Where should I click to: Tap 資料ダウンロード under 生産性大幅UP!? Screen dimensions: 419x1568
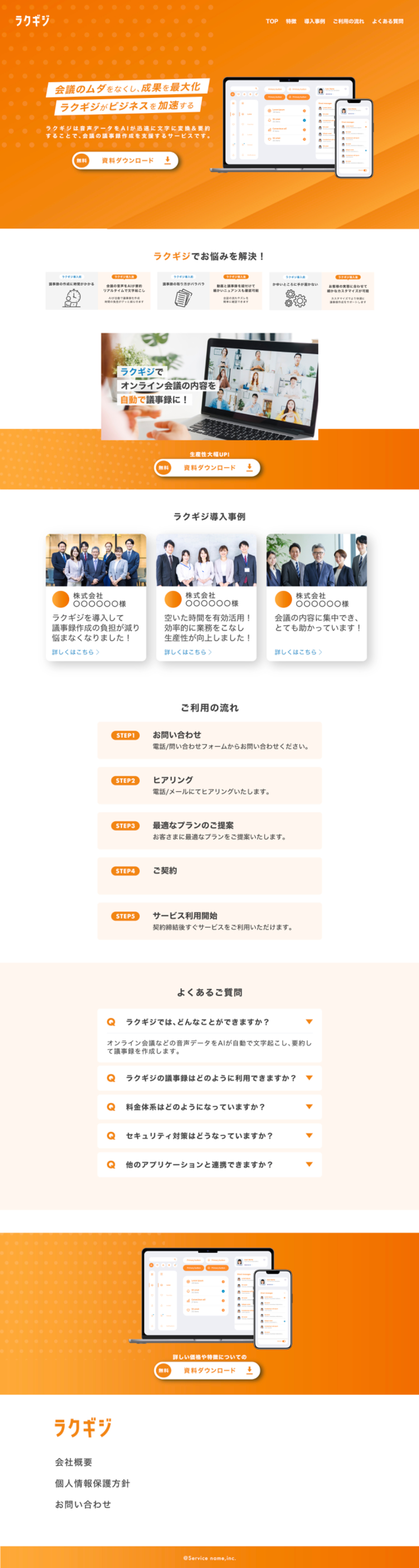[207, 468]
